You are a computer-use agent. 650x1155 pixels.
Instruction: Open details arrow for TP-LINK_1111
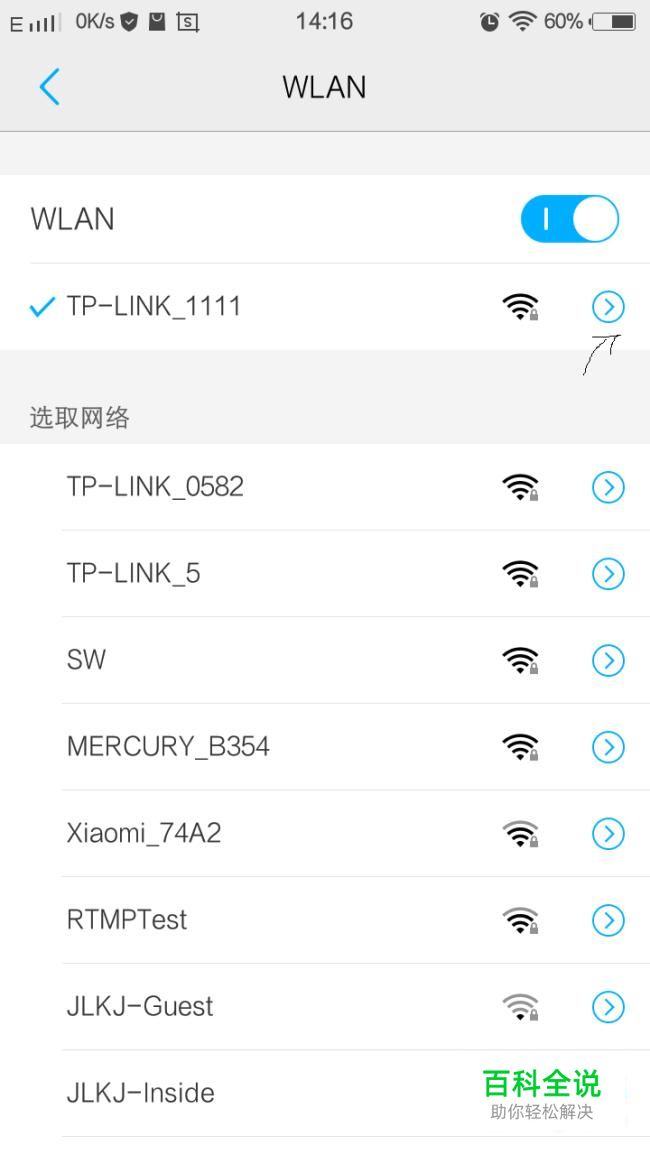(x=608, y=306)
